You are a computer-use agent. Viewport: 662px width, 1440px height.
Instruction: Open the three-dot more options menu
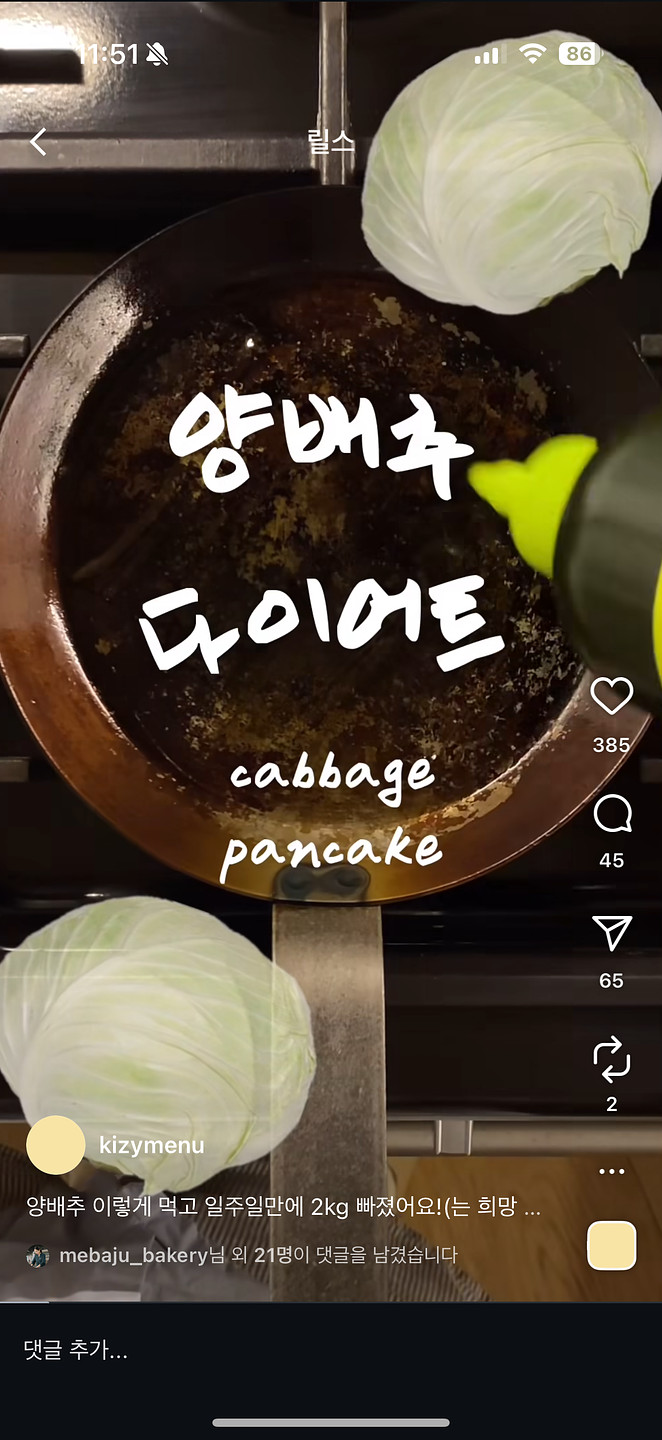[611, 1171]
